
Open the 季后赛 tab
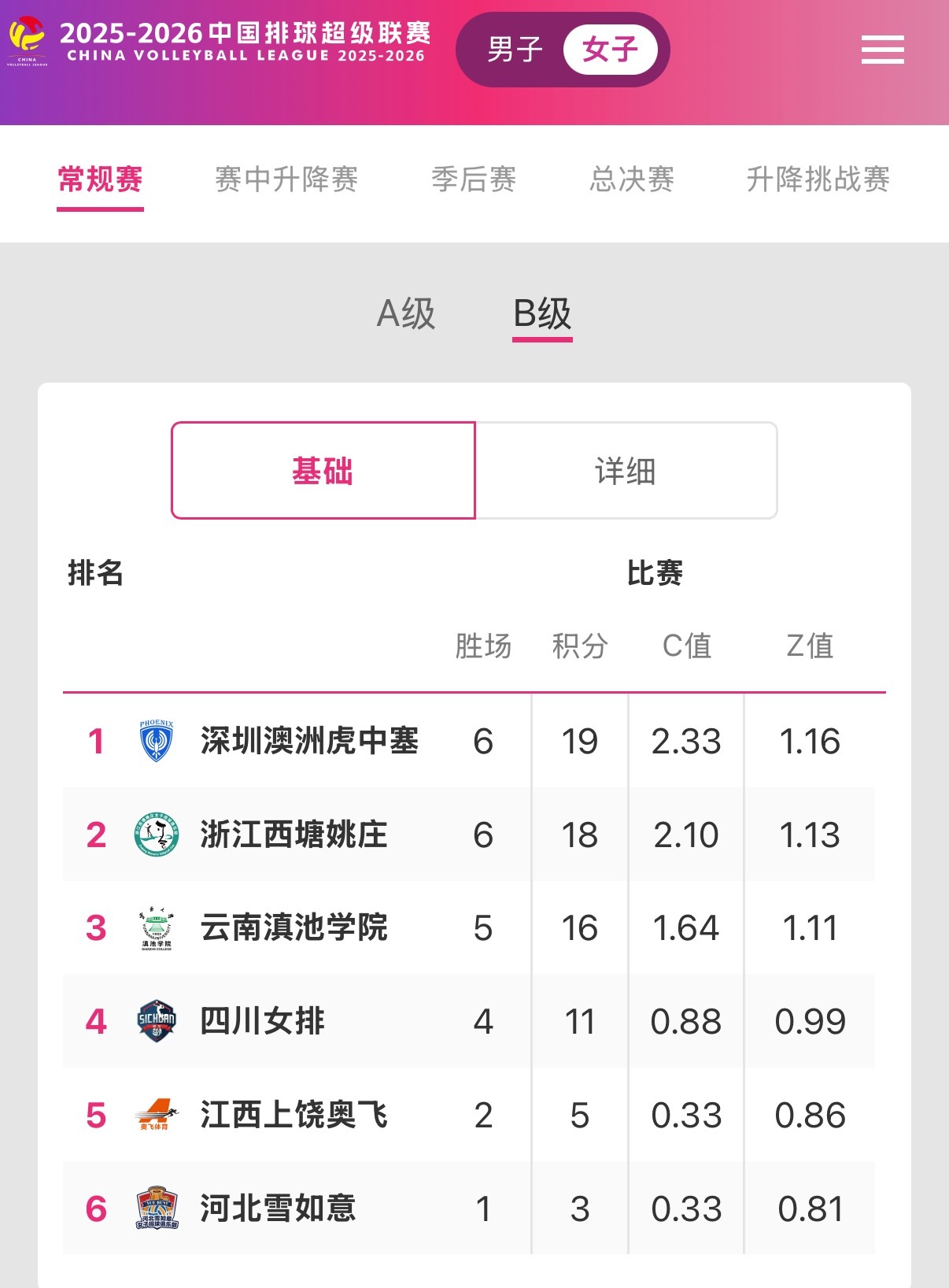tap(474, 180)
